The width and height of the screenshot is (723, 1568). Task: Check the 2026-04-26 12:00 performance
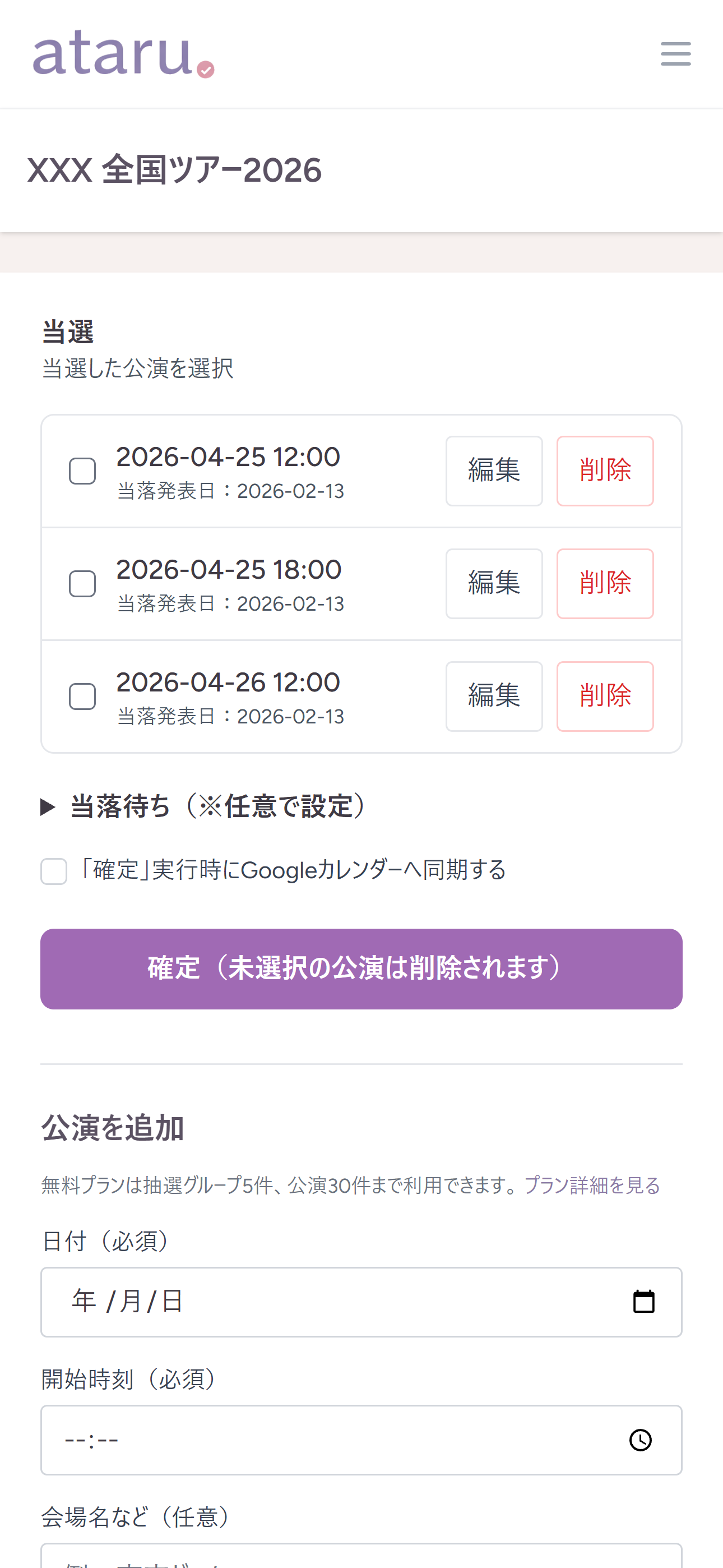click(x=82, y=696)
